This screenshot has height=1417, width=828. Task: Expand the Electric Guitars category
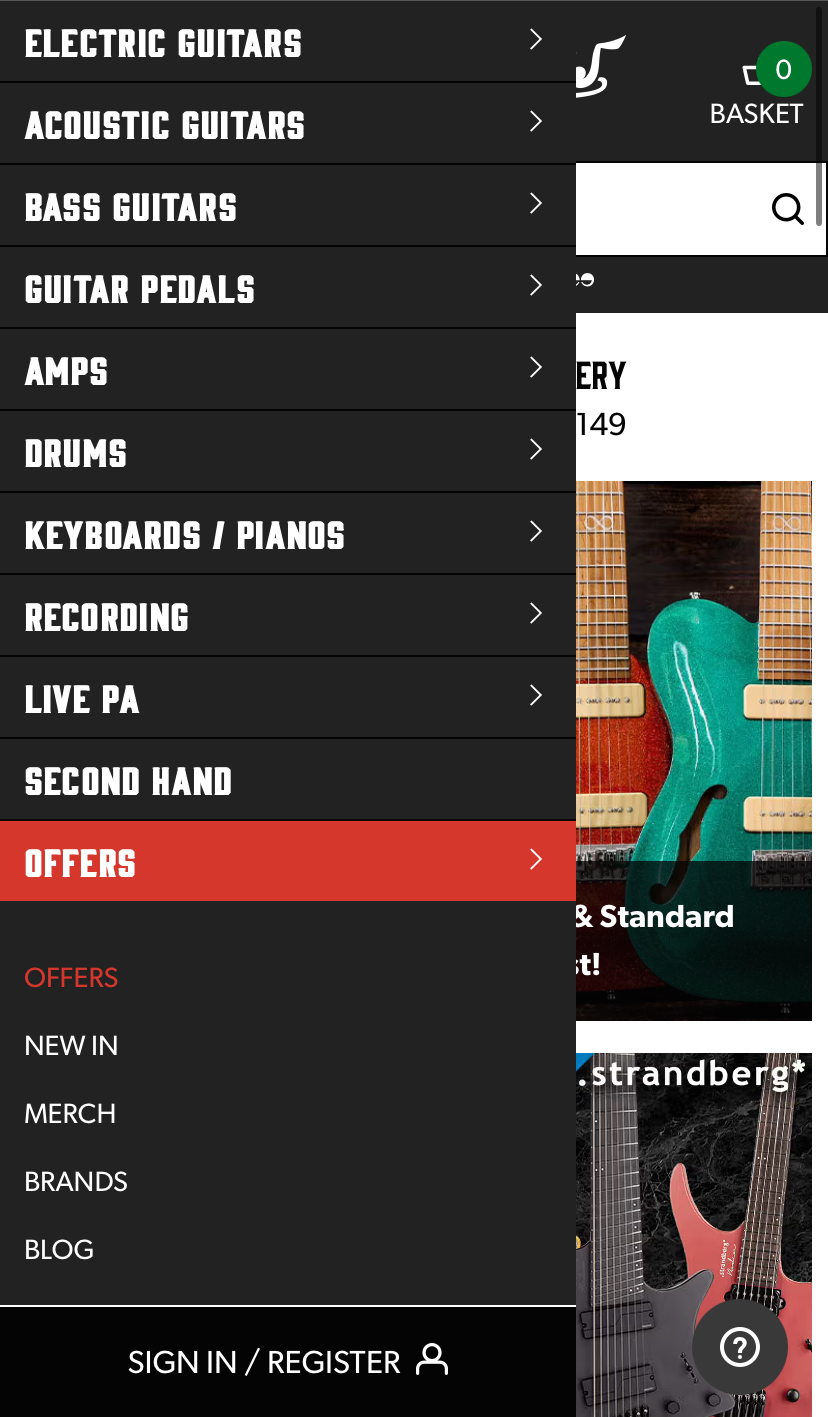point(287,42)
